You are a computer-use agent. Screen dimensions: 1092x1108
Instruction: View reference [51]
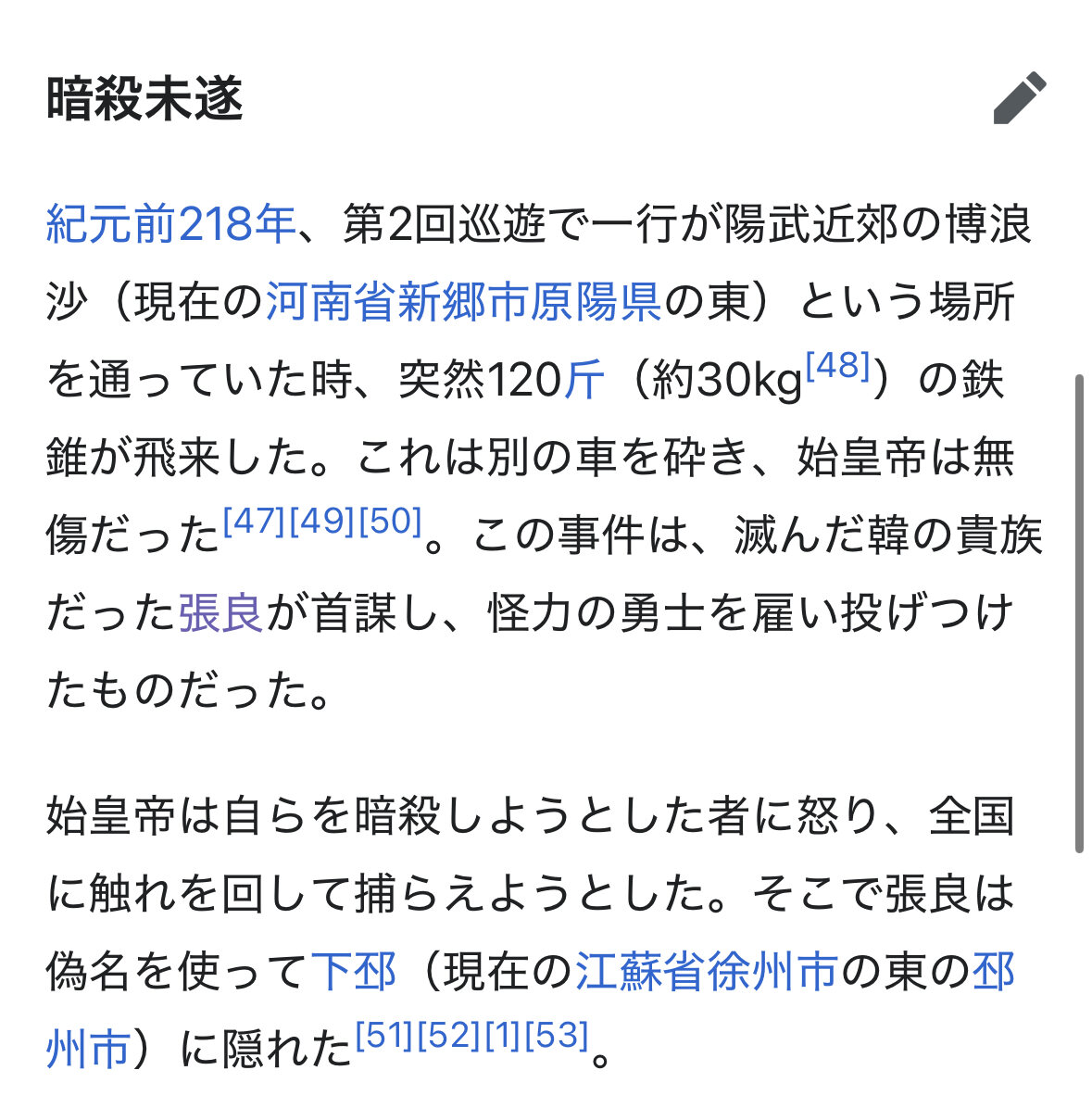click(x=383, y=1035)
